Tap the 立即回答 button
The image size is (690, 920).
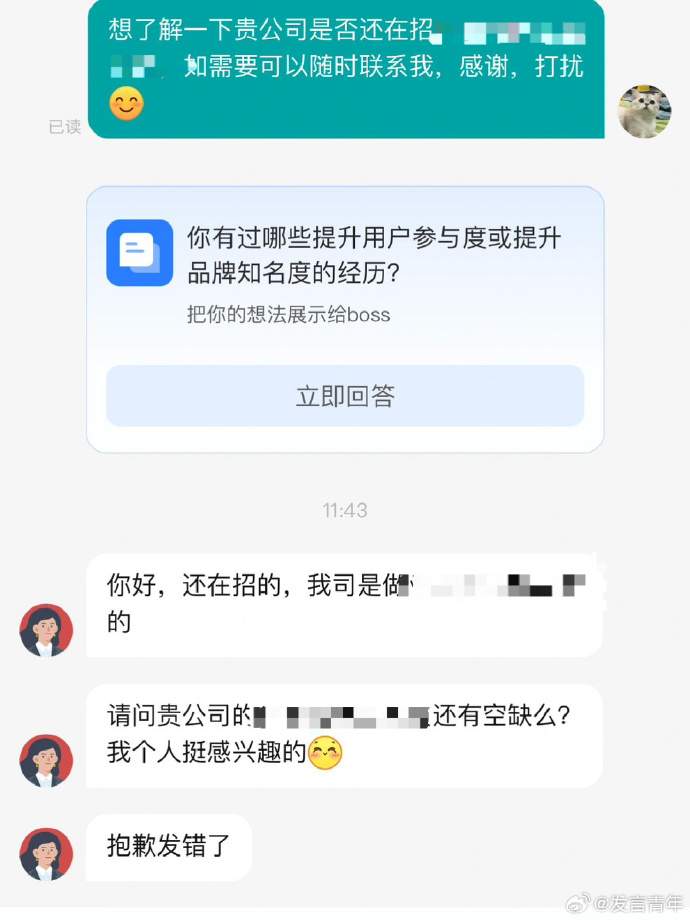tap(345, 396)
